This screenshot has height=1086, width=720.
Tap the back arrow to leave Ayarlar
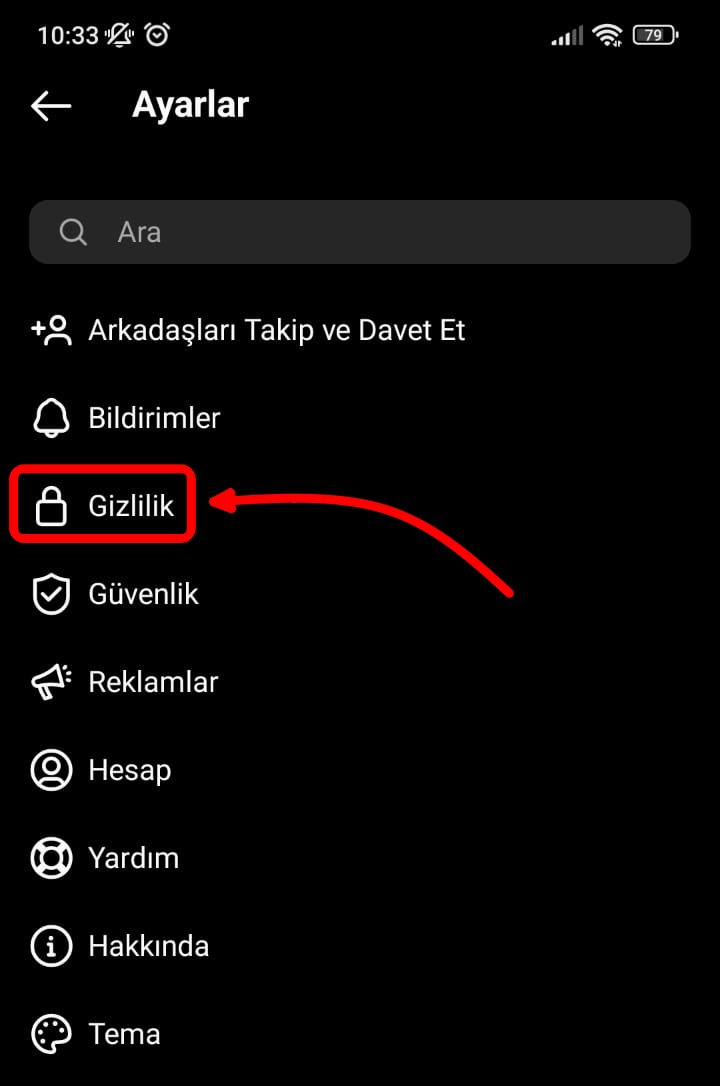click(x=51, y=105)
